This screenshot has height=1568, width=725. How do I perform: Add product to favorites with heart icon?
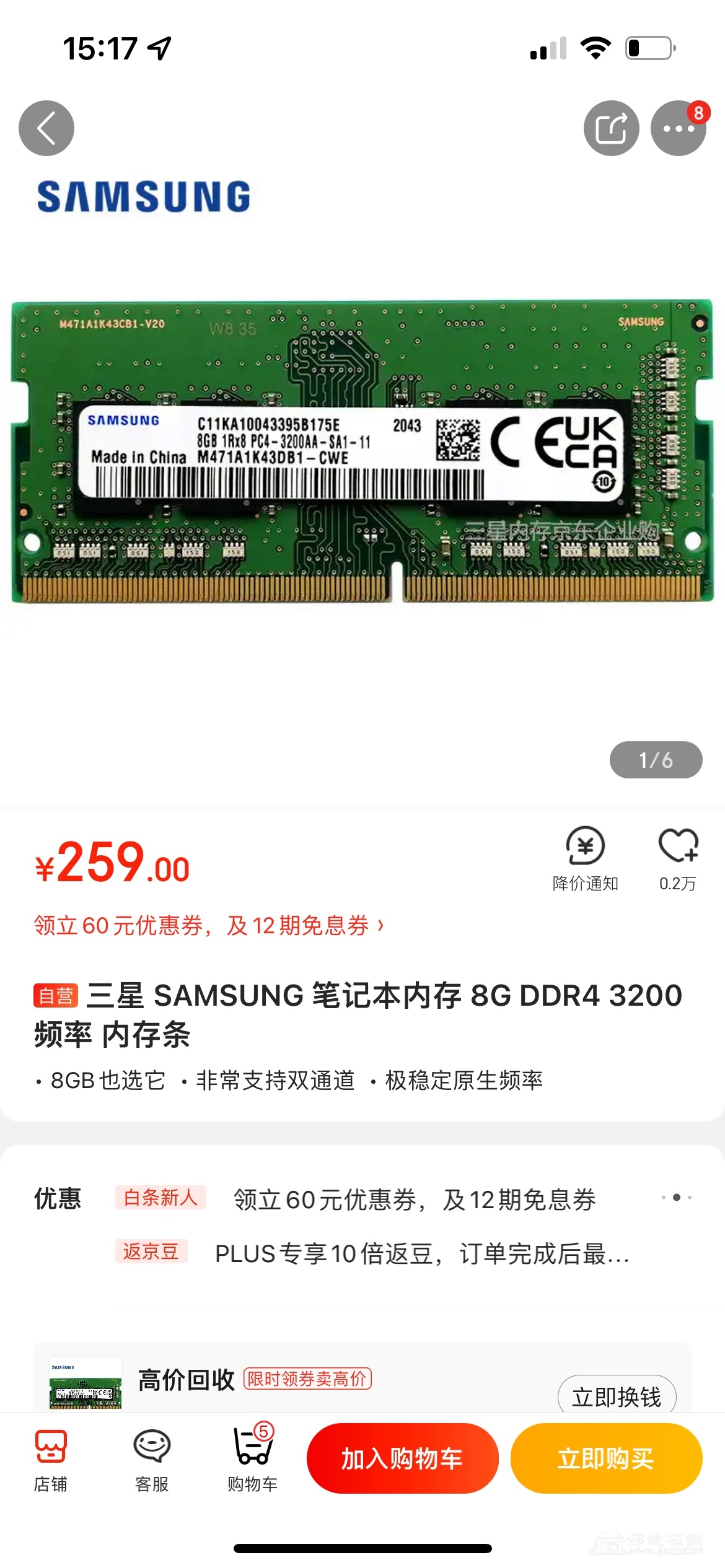point(678,858)
